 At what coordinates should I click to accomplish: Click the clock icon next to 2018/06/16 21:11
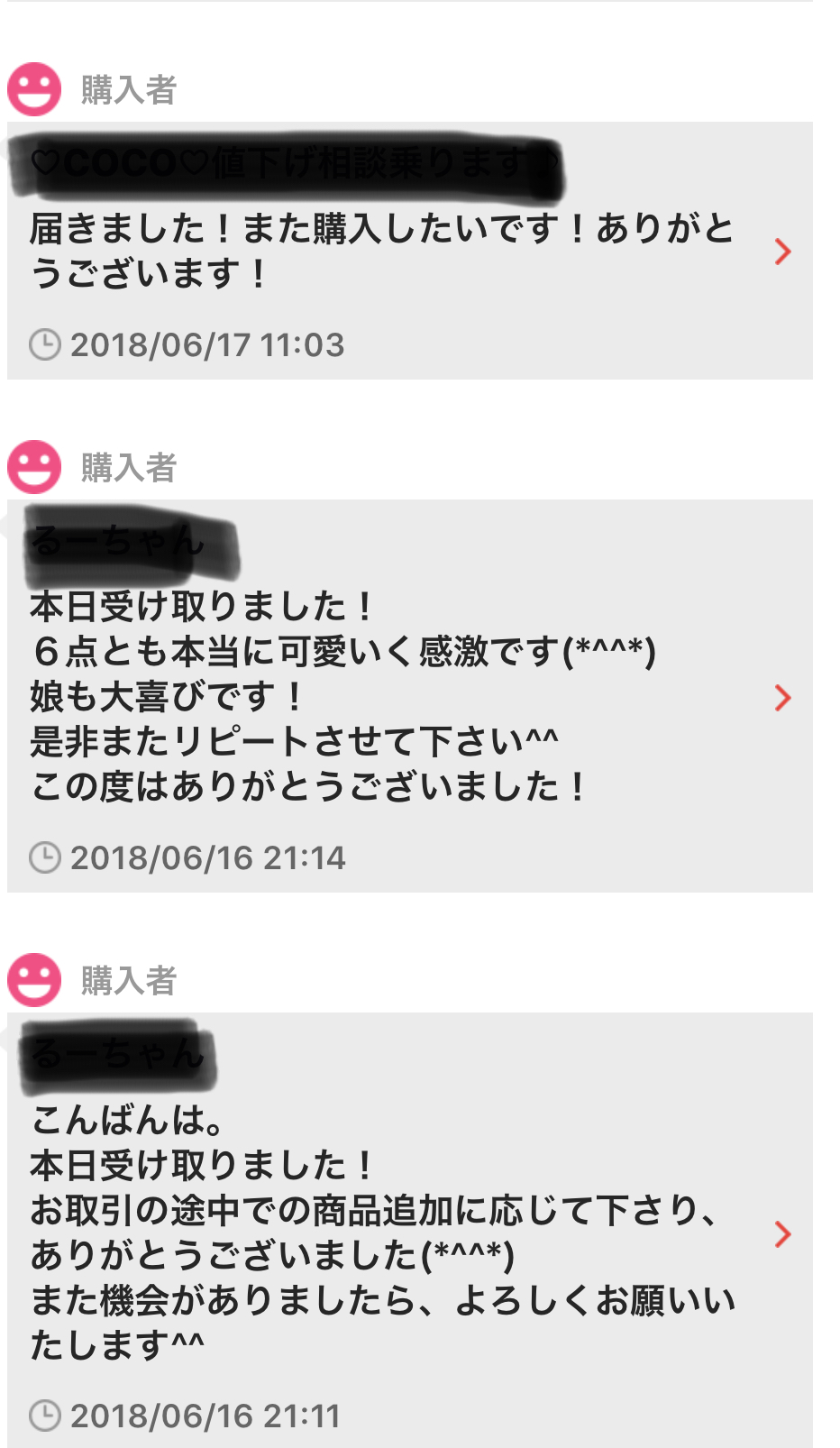(45, 1416)
